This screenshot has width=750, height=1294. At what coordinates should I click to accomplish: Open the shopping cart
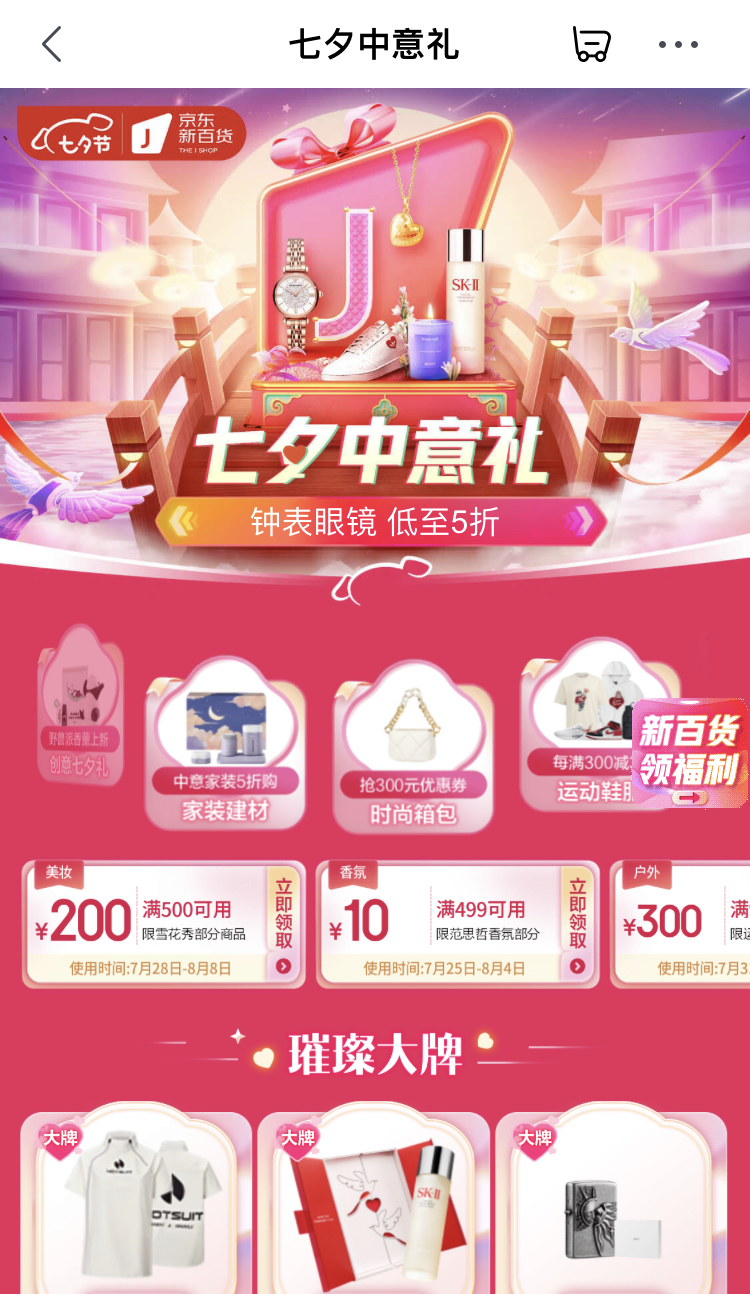click(590, 45)
